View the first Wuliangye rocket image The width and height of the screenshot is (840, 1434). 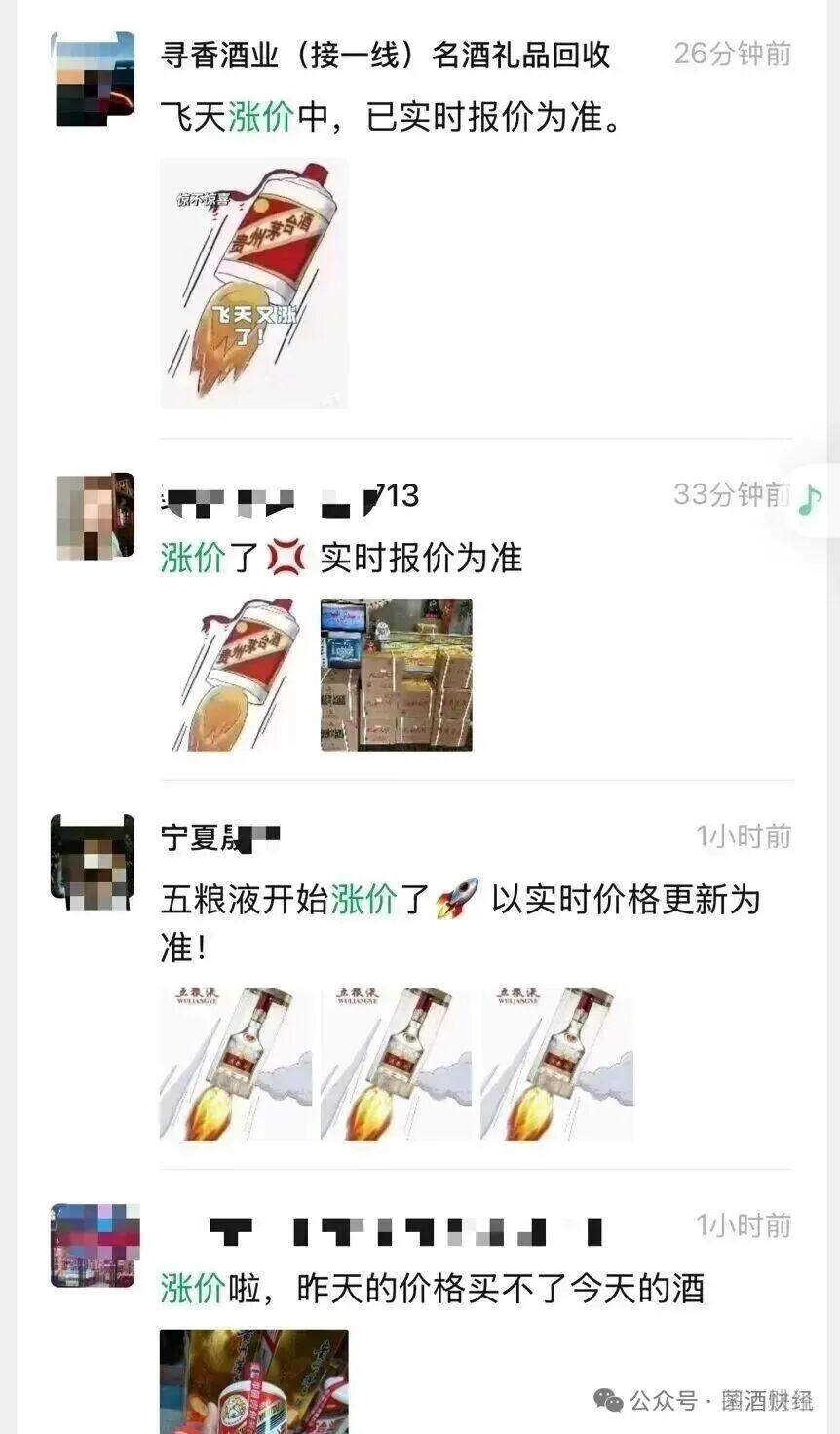[x=236, y=1064]
